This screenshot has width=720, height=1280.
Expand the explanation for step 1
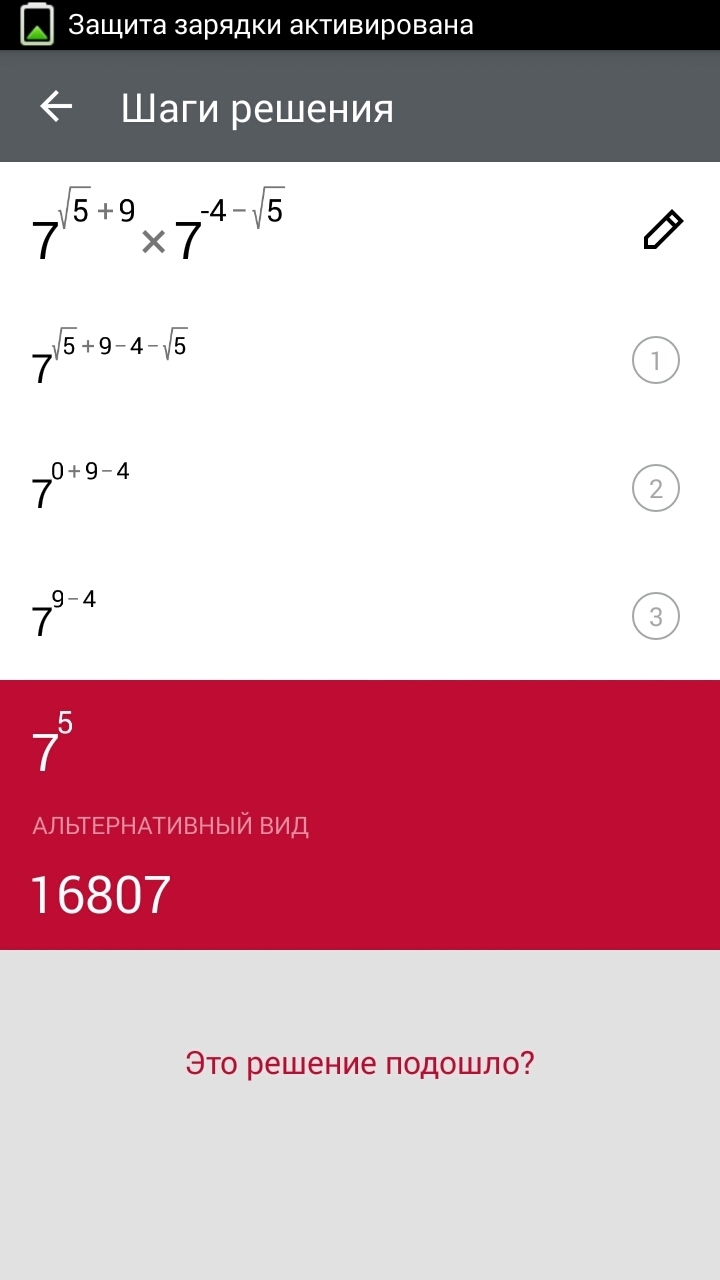pyautogui.click(x=655, y=361)
